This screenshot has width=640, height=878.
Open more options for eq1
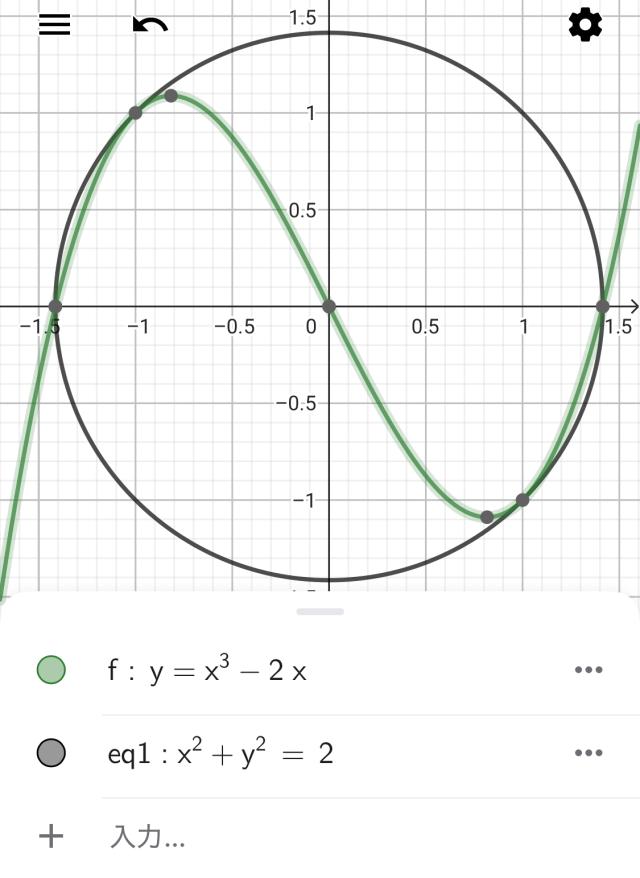click(588, 753)
